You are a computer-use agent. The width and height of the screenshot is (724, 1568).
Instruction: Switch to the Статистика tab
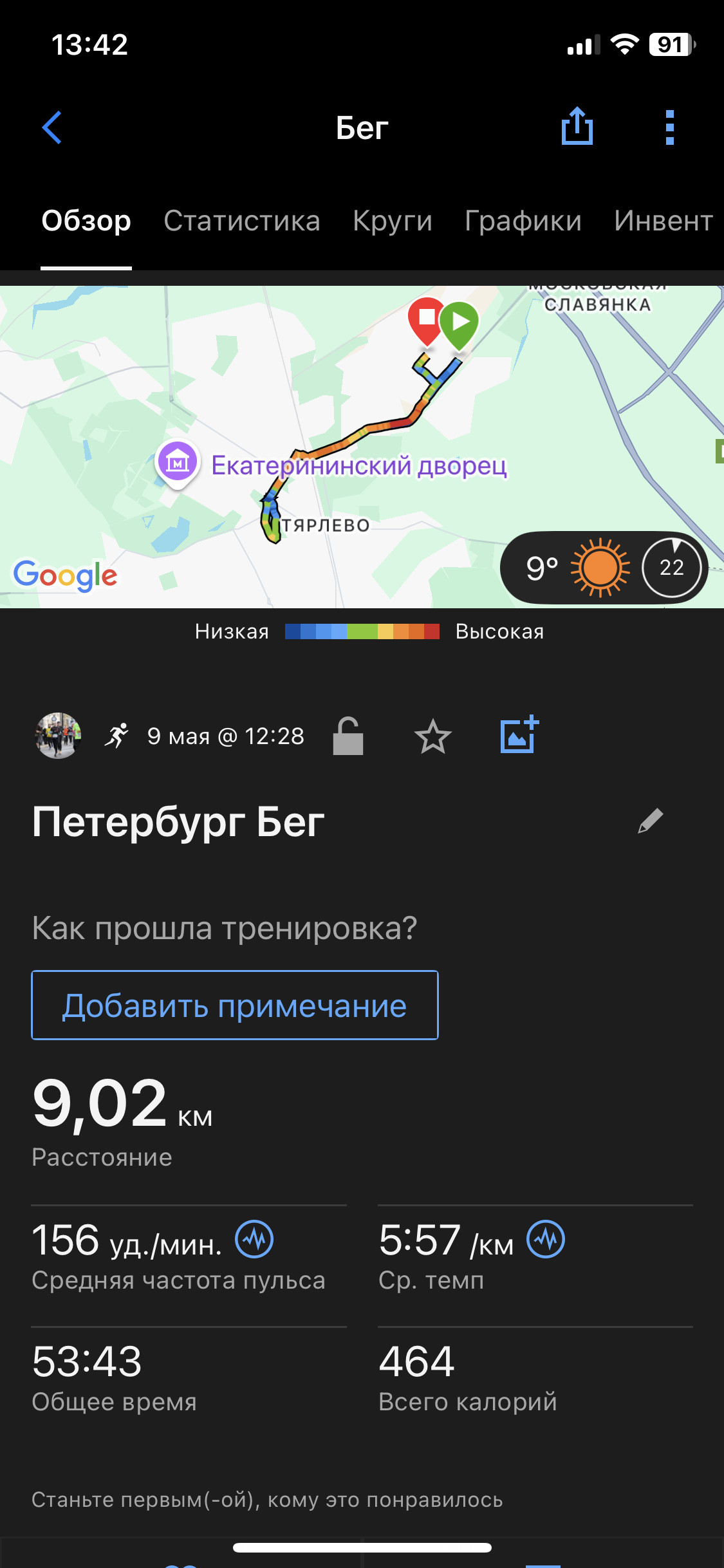[242, 221]
